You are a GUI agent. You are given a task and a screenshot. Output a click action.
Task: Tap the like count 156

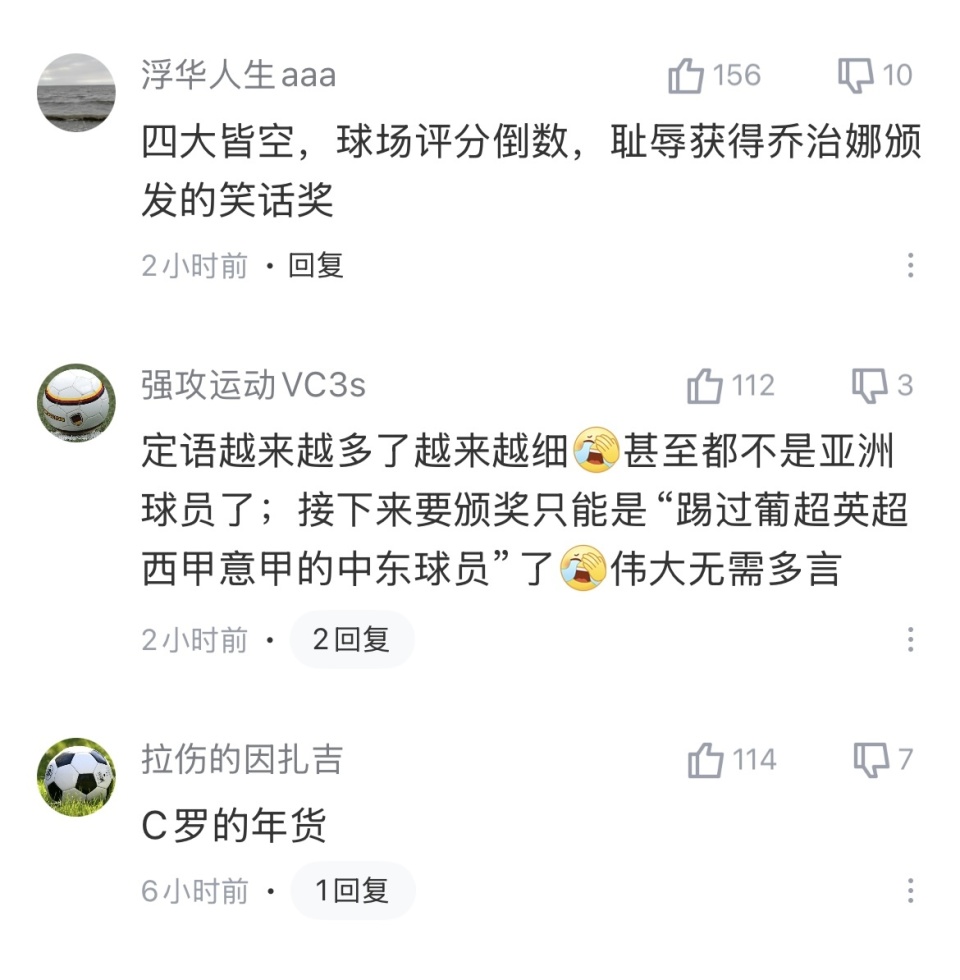(x=736, y=75)
